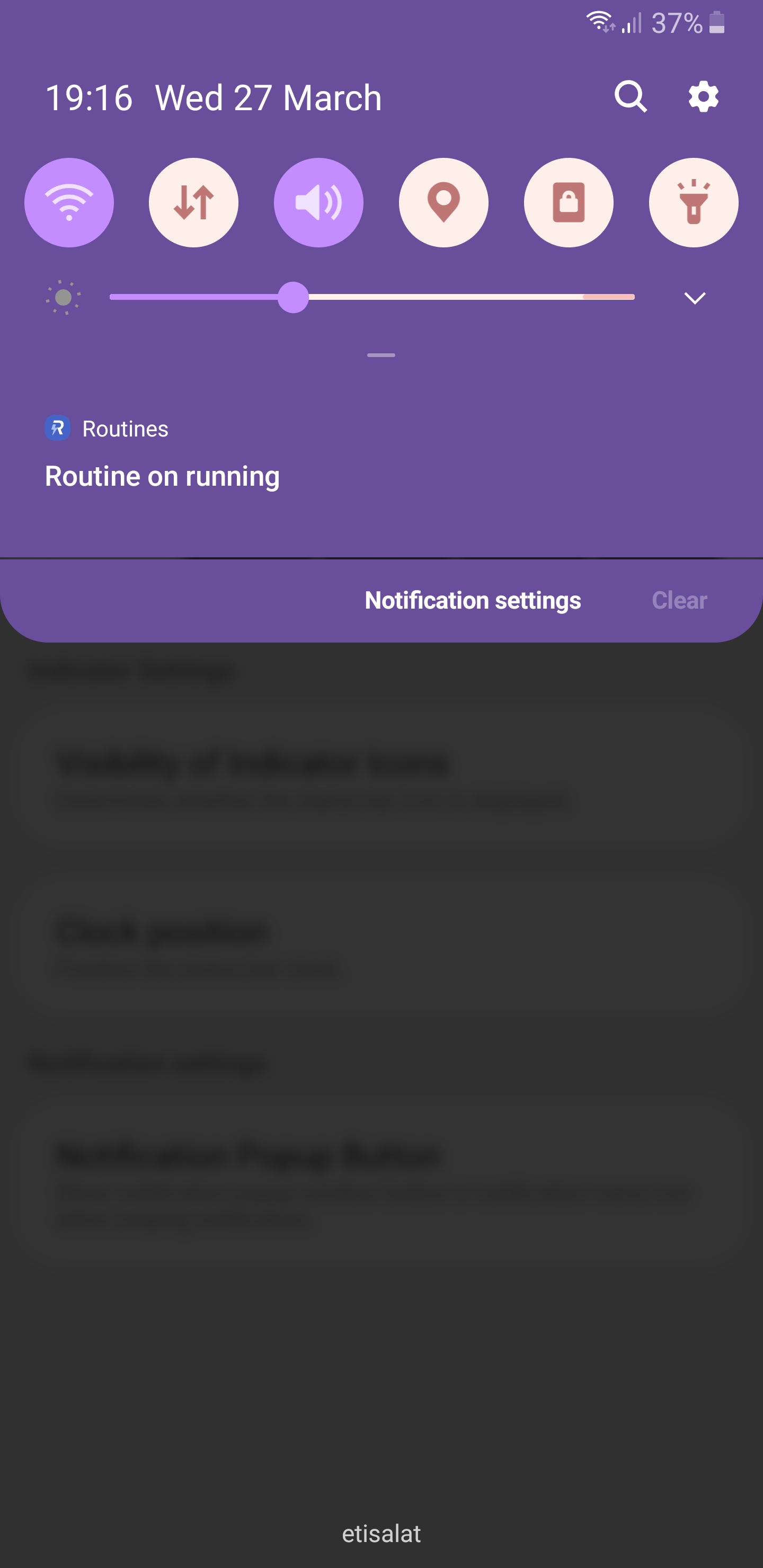Turn on the location toggle
The image size is (763, 1568).
pyautogui.click(x=443, y=203)
